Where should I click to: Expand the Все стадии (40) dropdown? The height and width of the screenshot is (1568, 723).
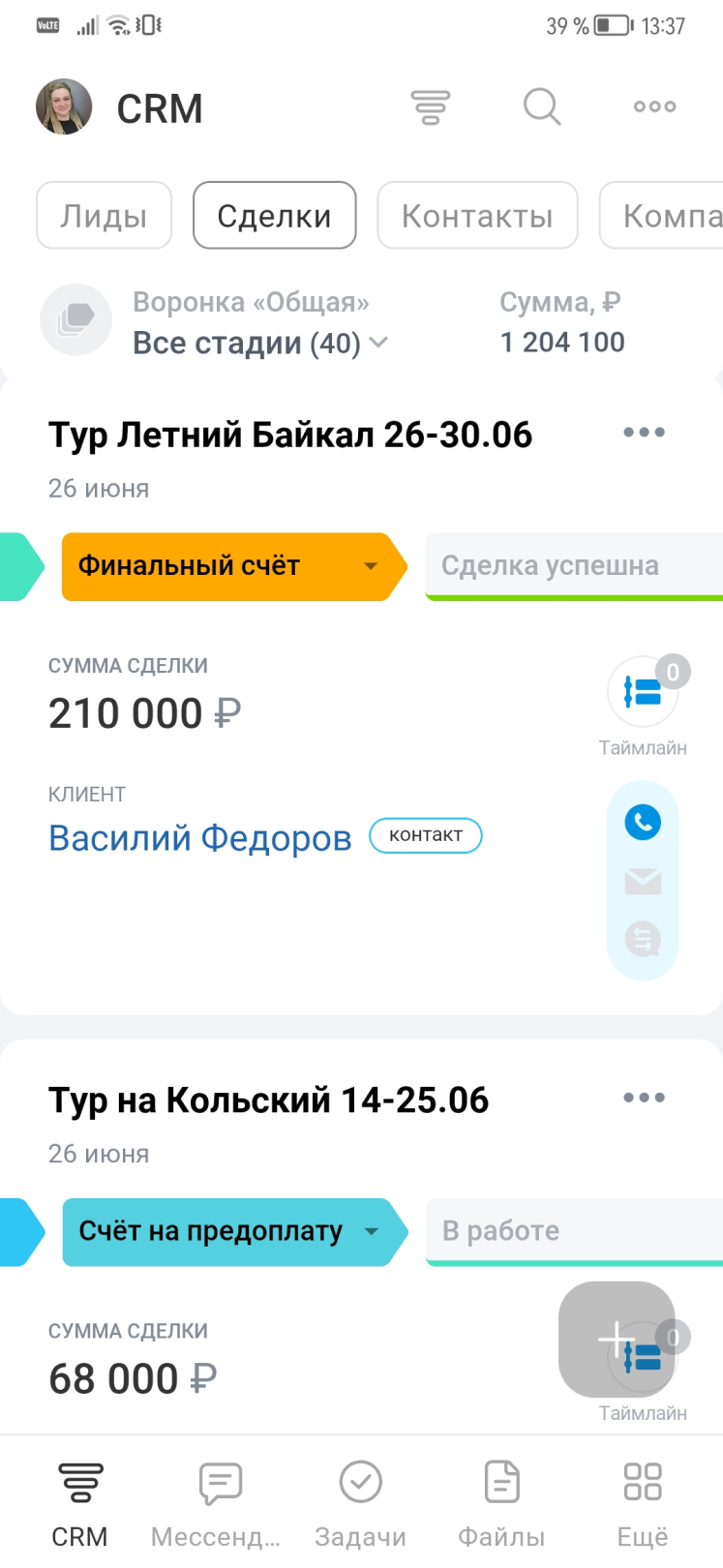tap(260, 343)
